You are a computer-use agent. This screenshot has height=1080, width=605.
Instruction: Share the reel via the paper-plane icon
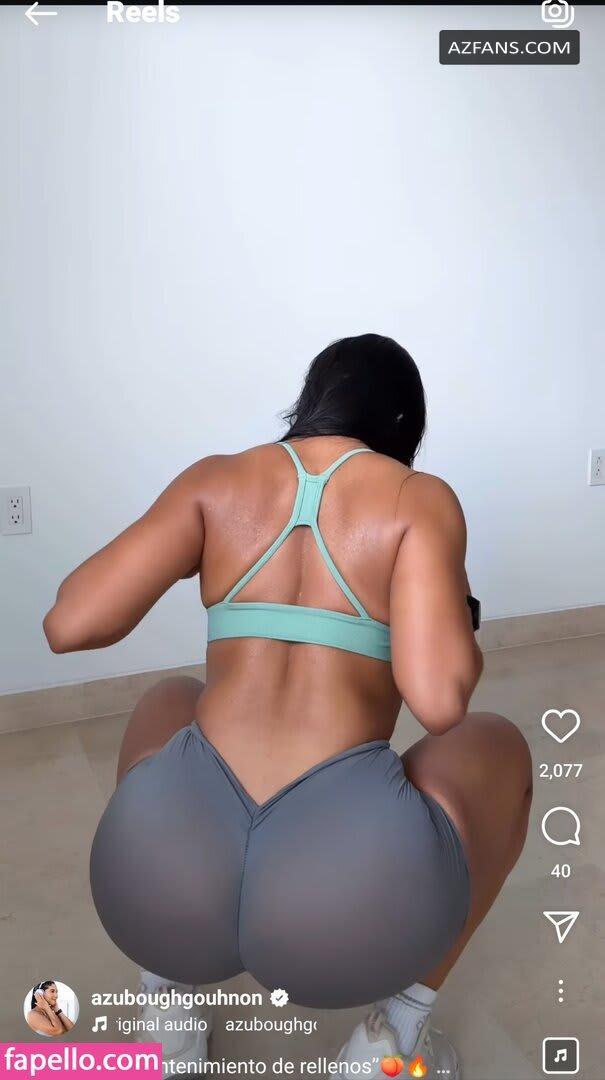coord(560,926)
